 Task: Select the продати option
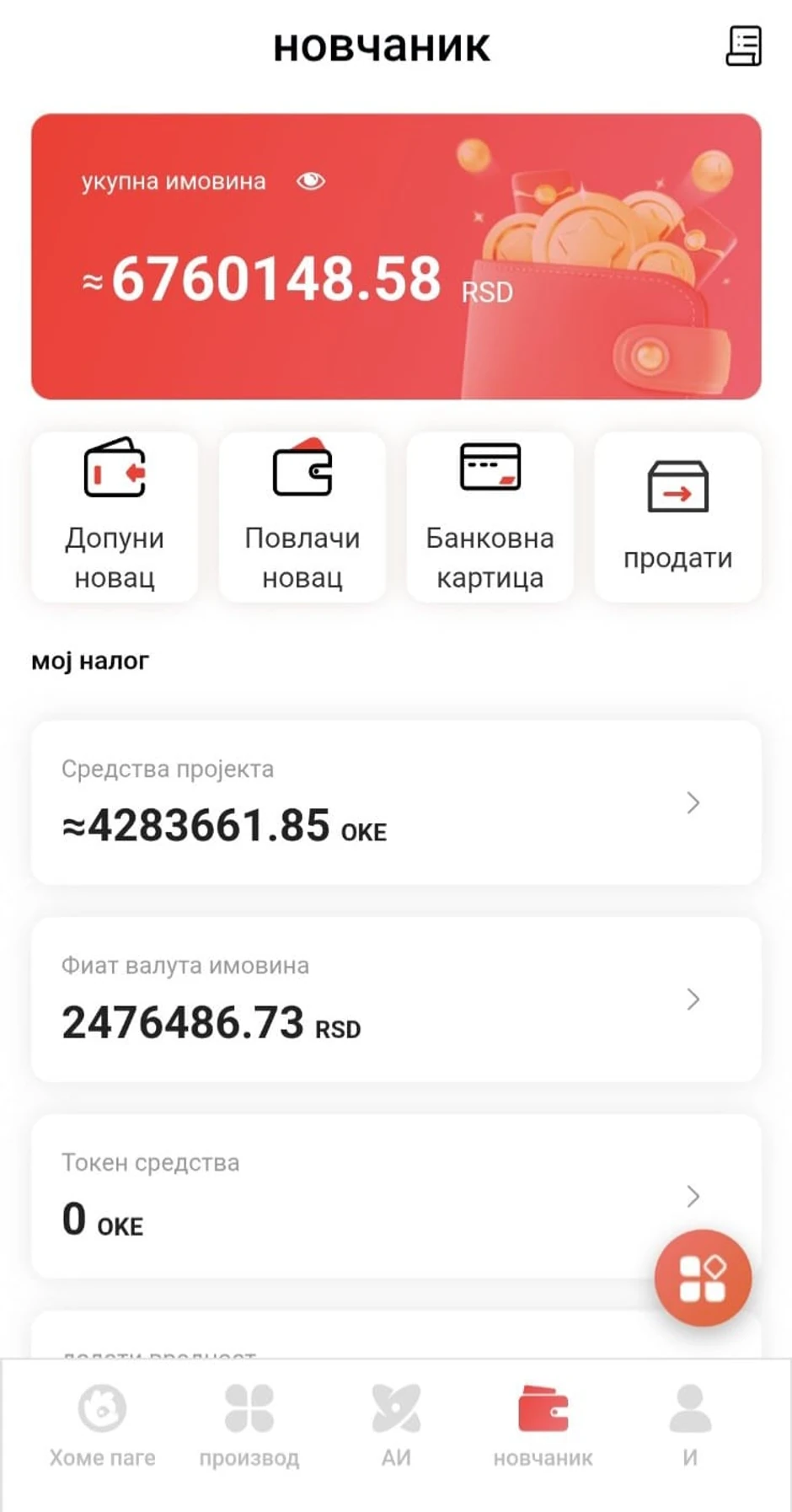tap(677, 517)
